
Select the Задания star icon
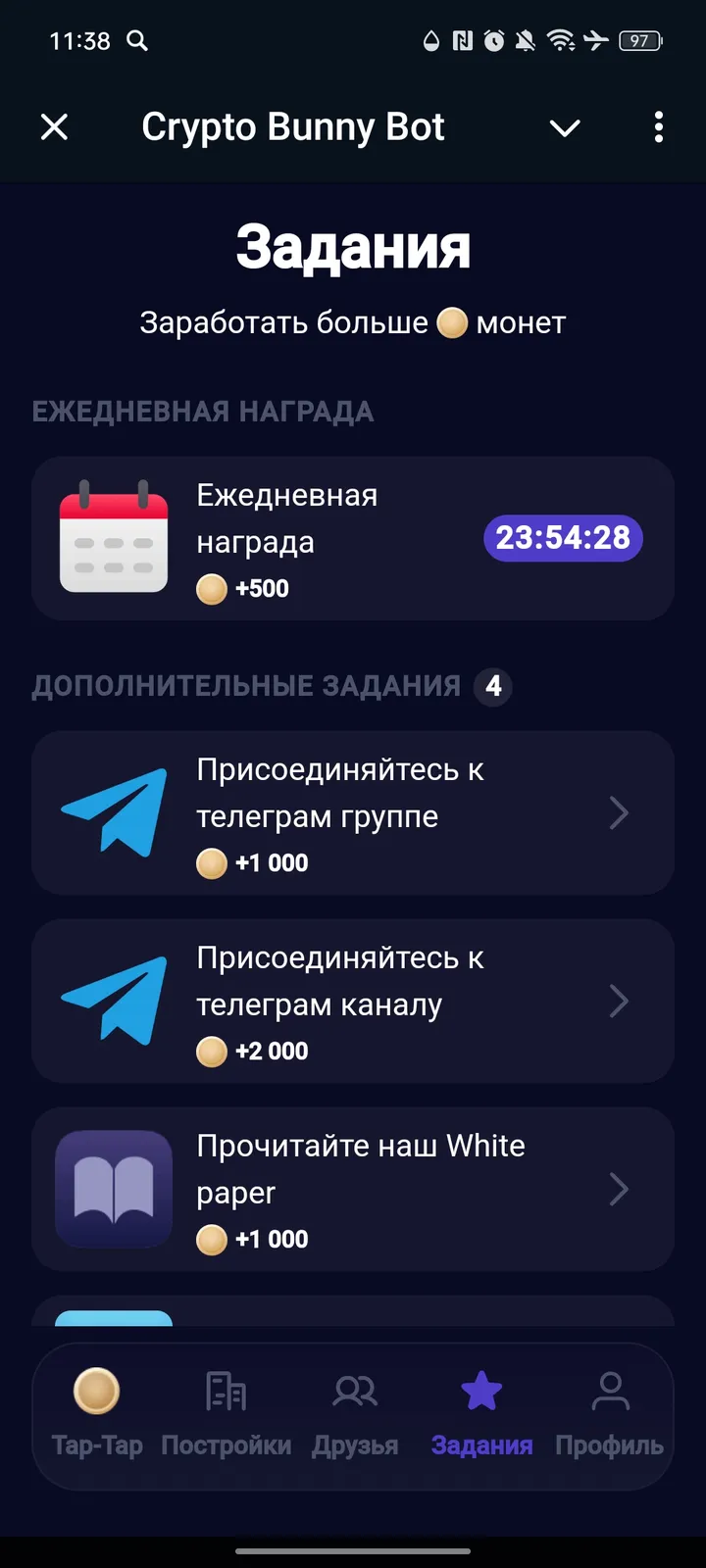[482, 1389]
